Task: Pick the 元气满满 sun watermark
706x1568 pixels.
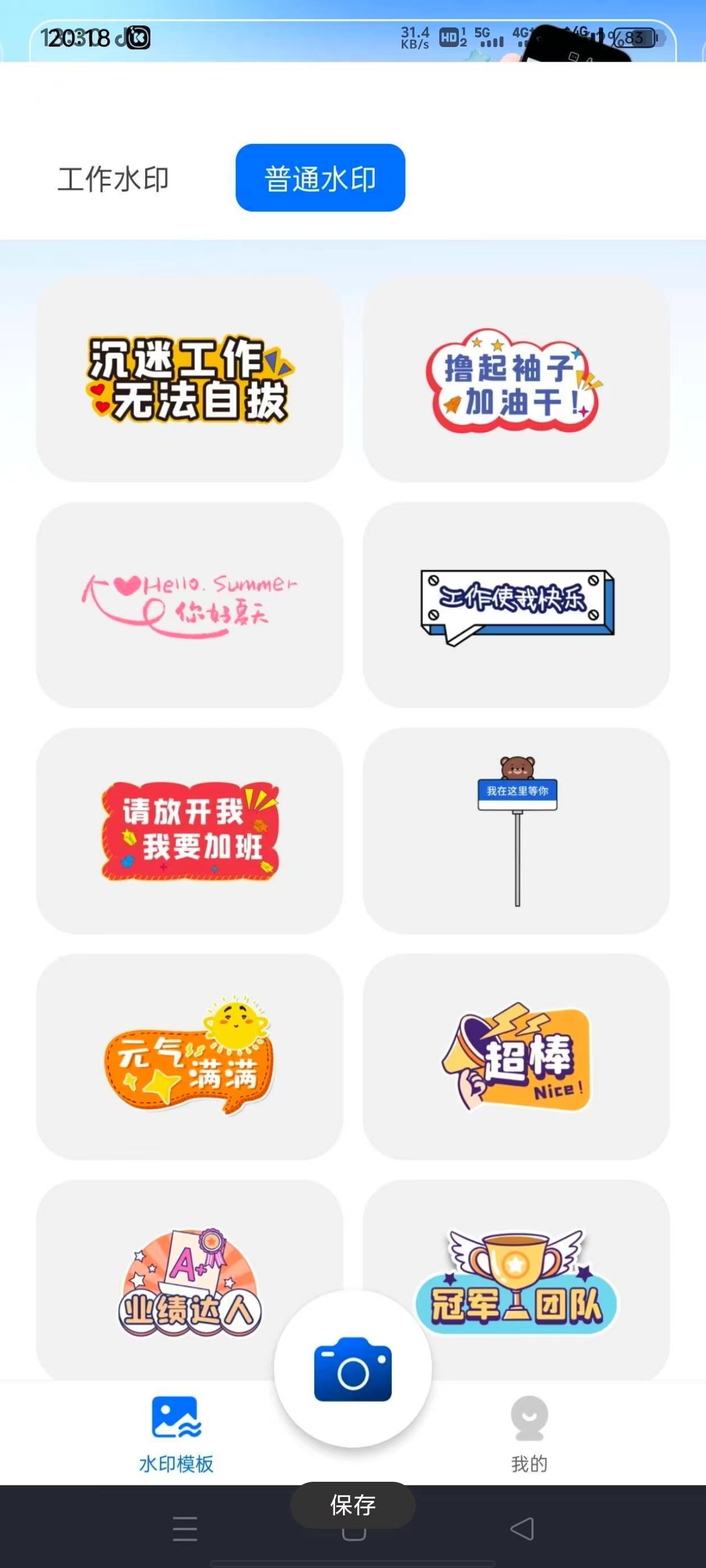Action: coord(189,1056)
